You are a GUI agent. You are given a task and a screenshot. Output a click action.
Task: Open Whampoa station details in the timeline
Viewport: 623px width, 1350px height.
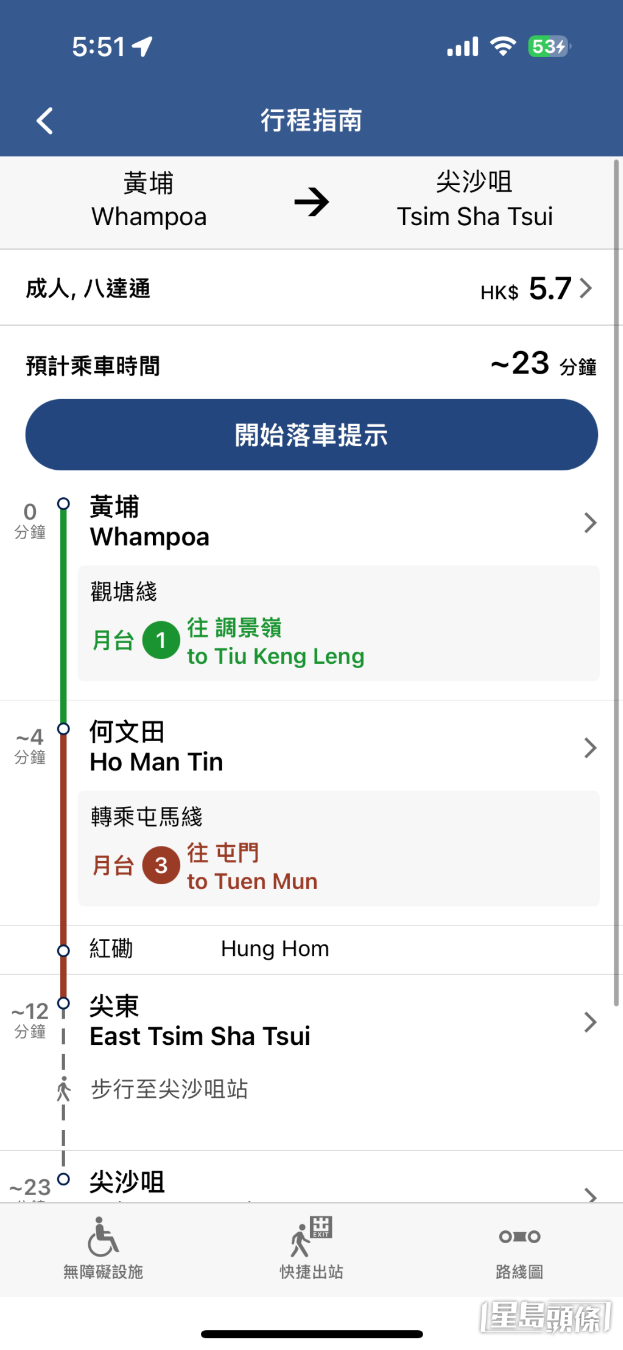340,522
